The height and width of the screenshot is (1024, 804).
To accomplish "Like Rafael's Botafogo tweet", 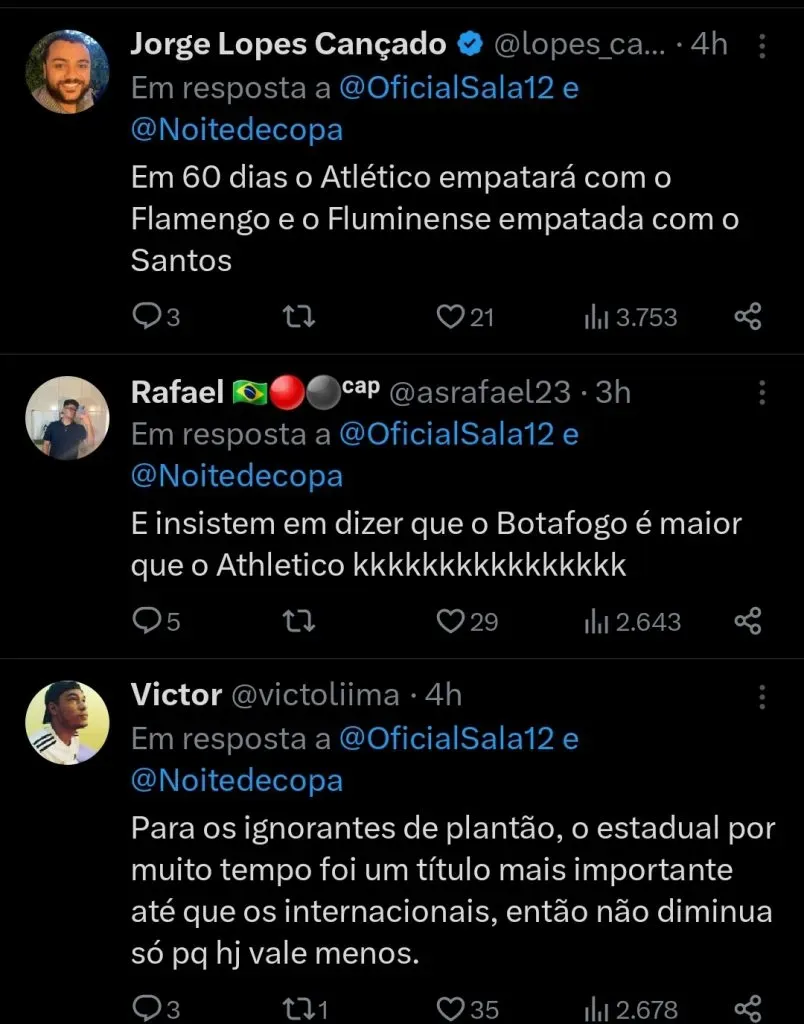I will (x=452, y=621).
